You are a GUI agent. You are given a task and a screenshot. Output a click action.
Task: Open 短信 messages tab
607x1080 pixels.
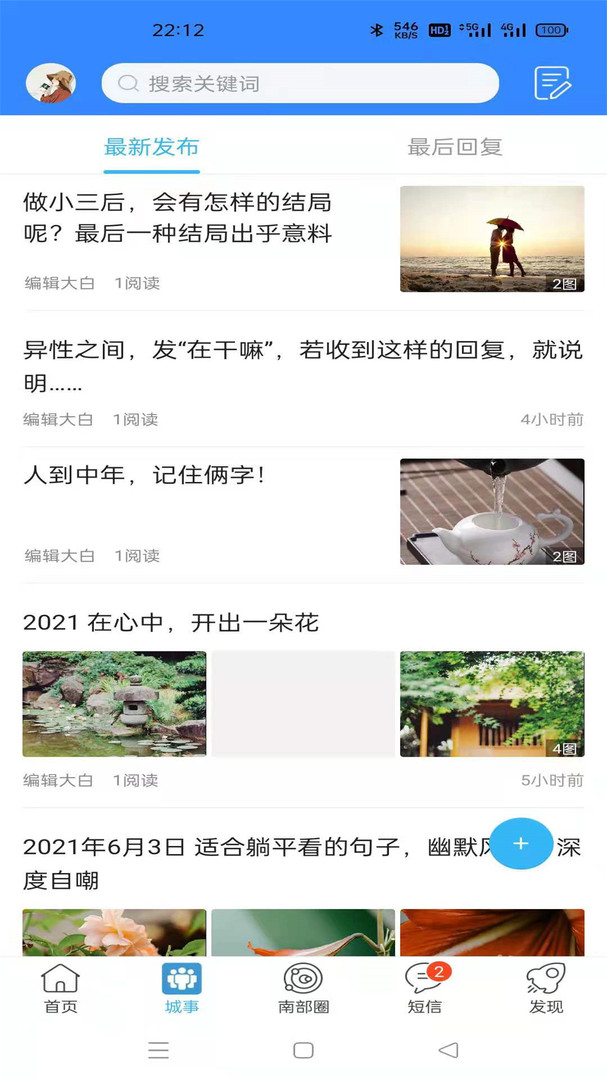(x=425, y=988)
